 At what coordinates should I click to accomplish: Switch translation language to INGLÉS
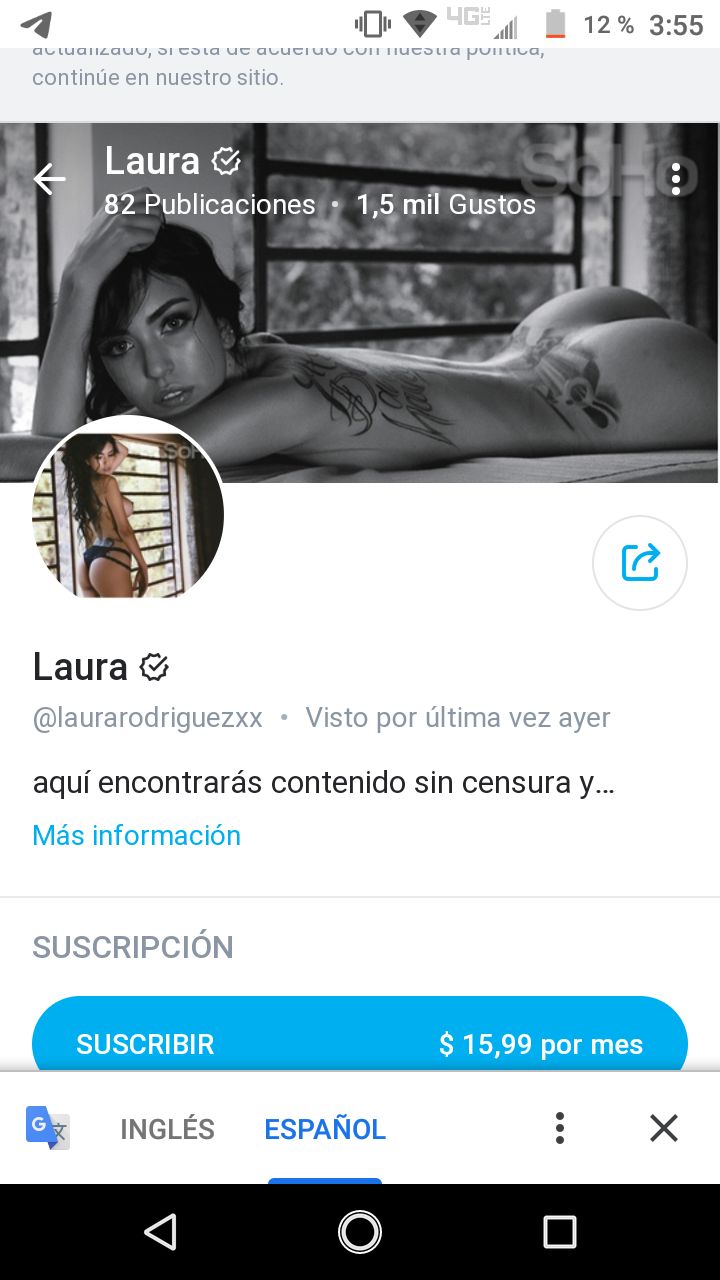(167, 1129)
